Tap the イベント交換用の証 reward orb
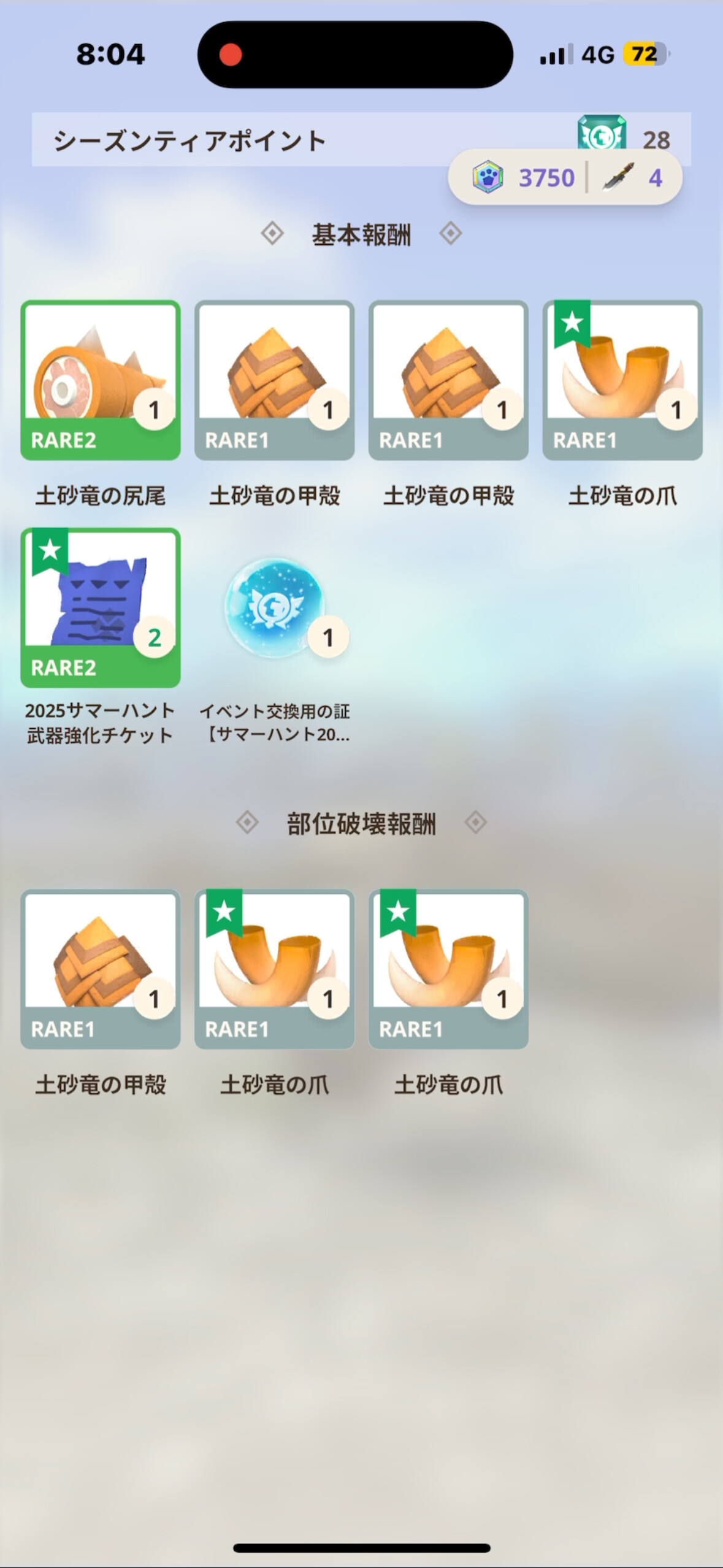This screenshot has height=1568, width=723. pos(275,607)
